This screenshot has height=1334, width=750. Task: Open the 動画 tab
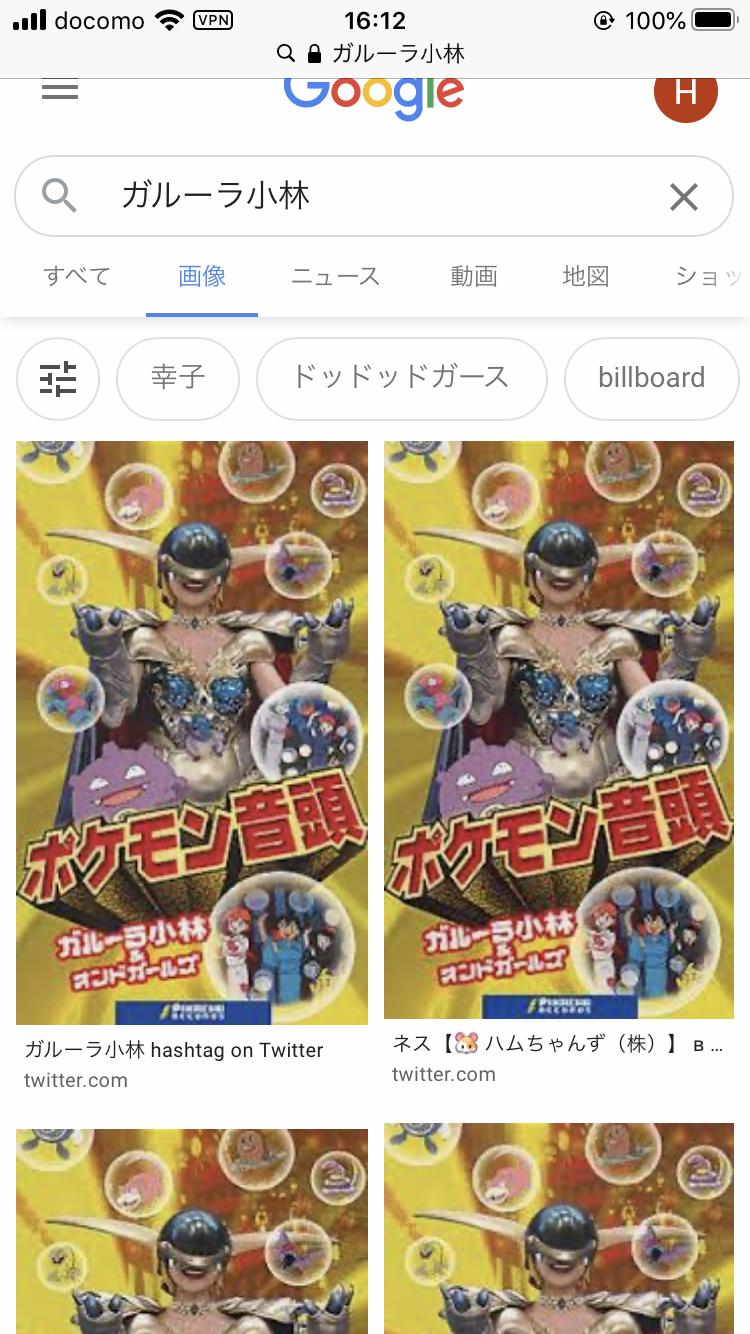pos(473,276)
